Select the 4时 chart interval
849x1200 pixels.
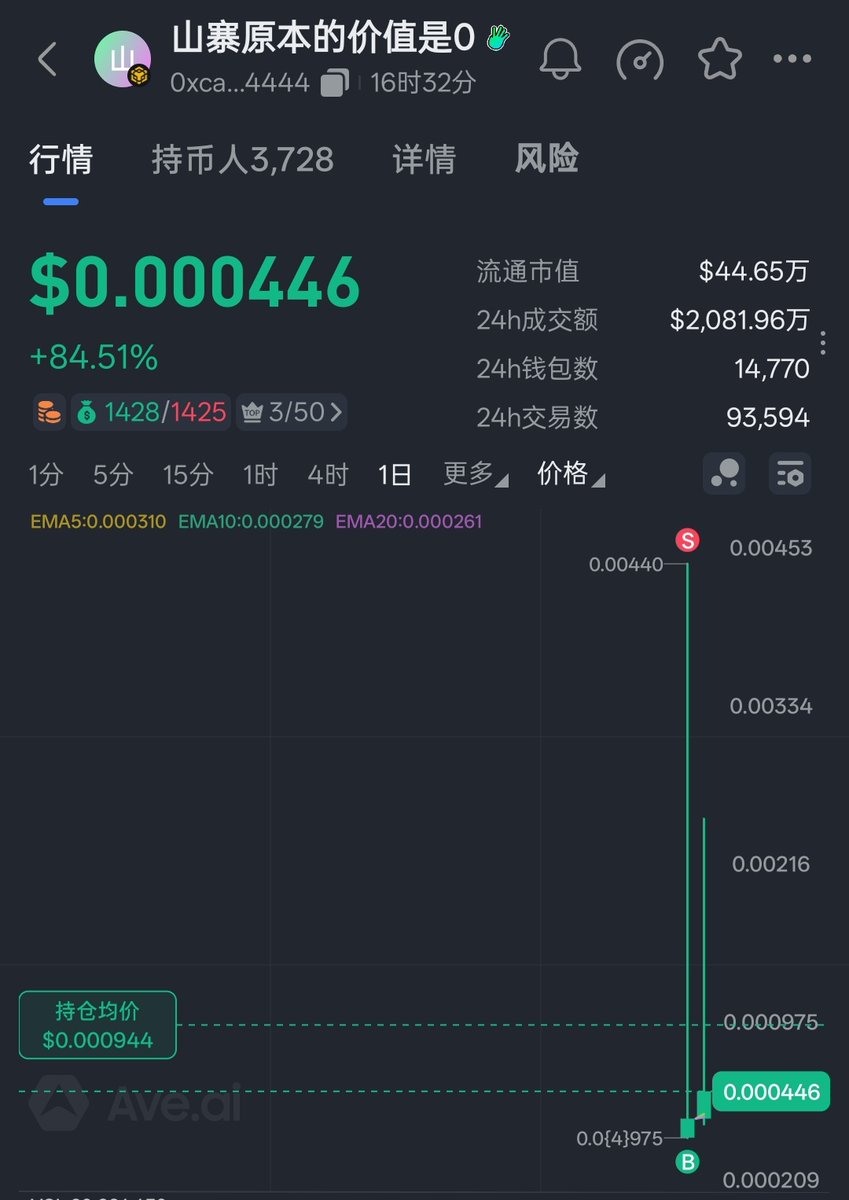(327, 475)
